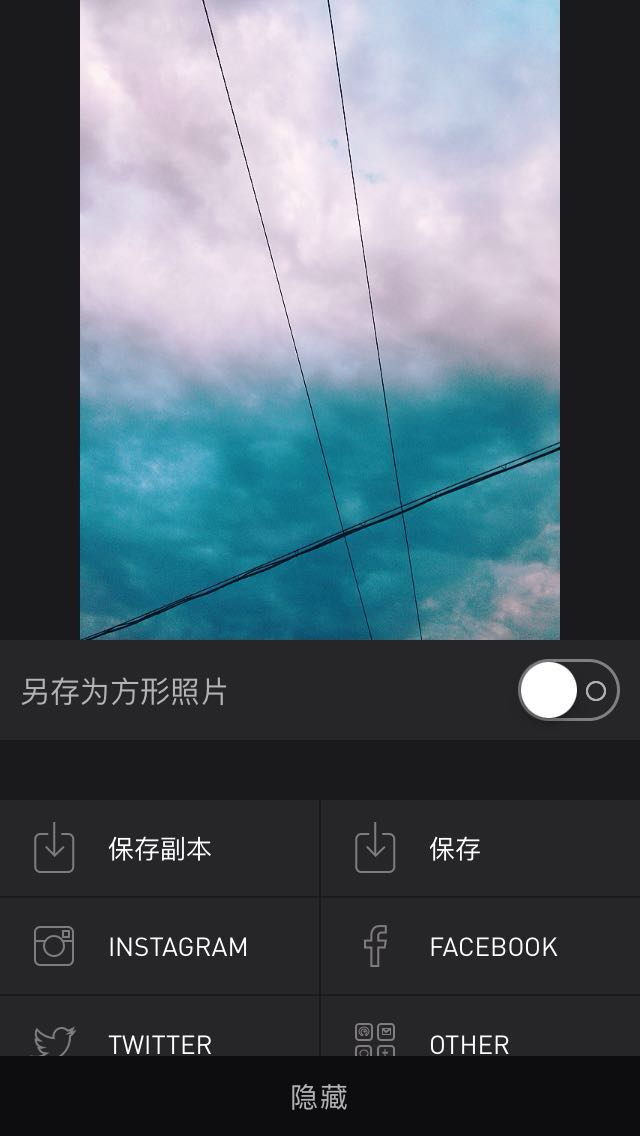Screen dimensions: 640x1136
Task: Hide the share panel with 隐藏
Action: tap(320, 1097)
